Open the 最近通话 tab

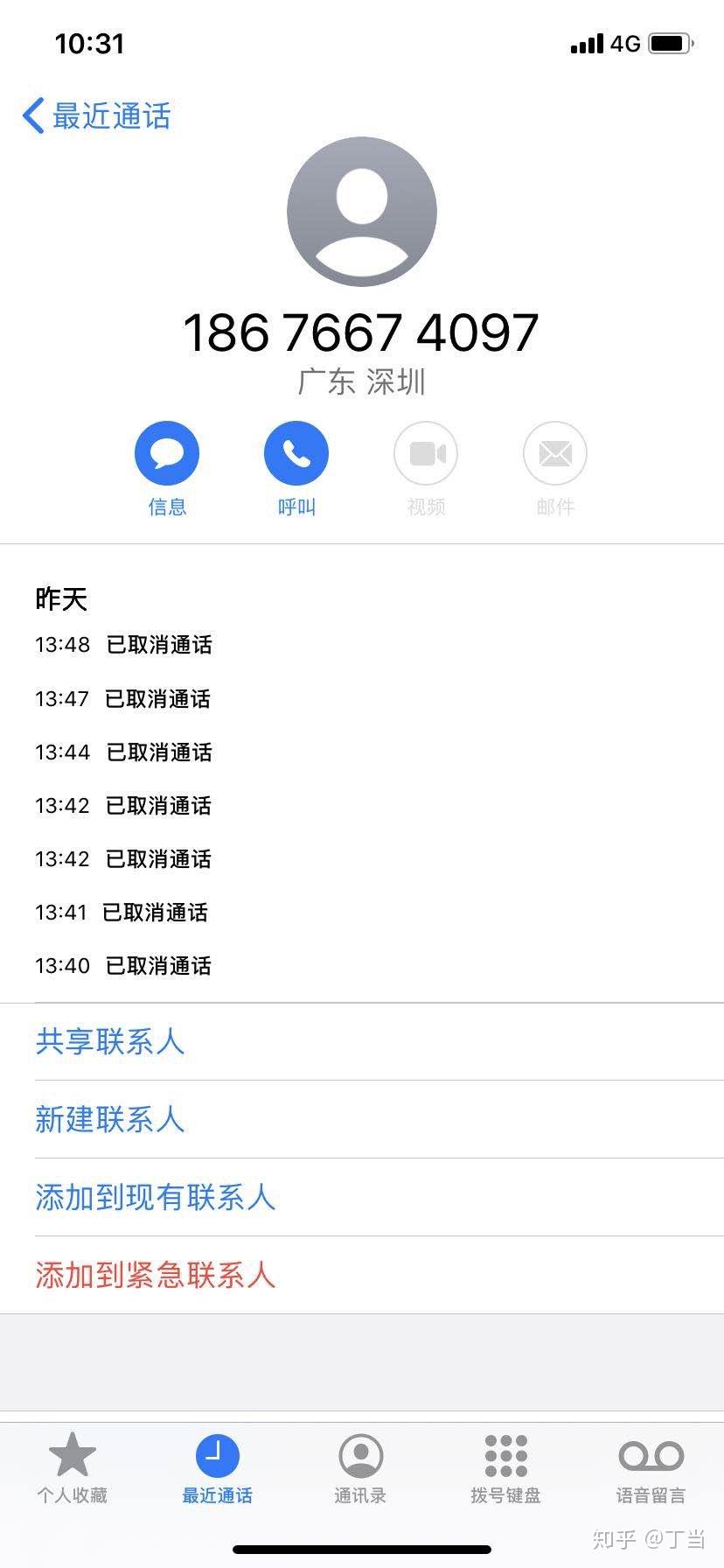[217, 1468]
